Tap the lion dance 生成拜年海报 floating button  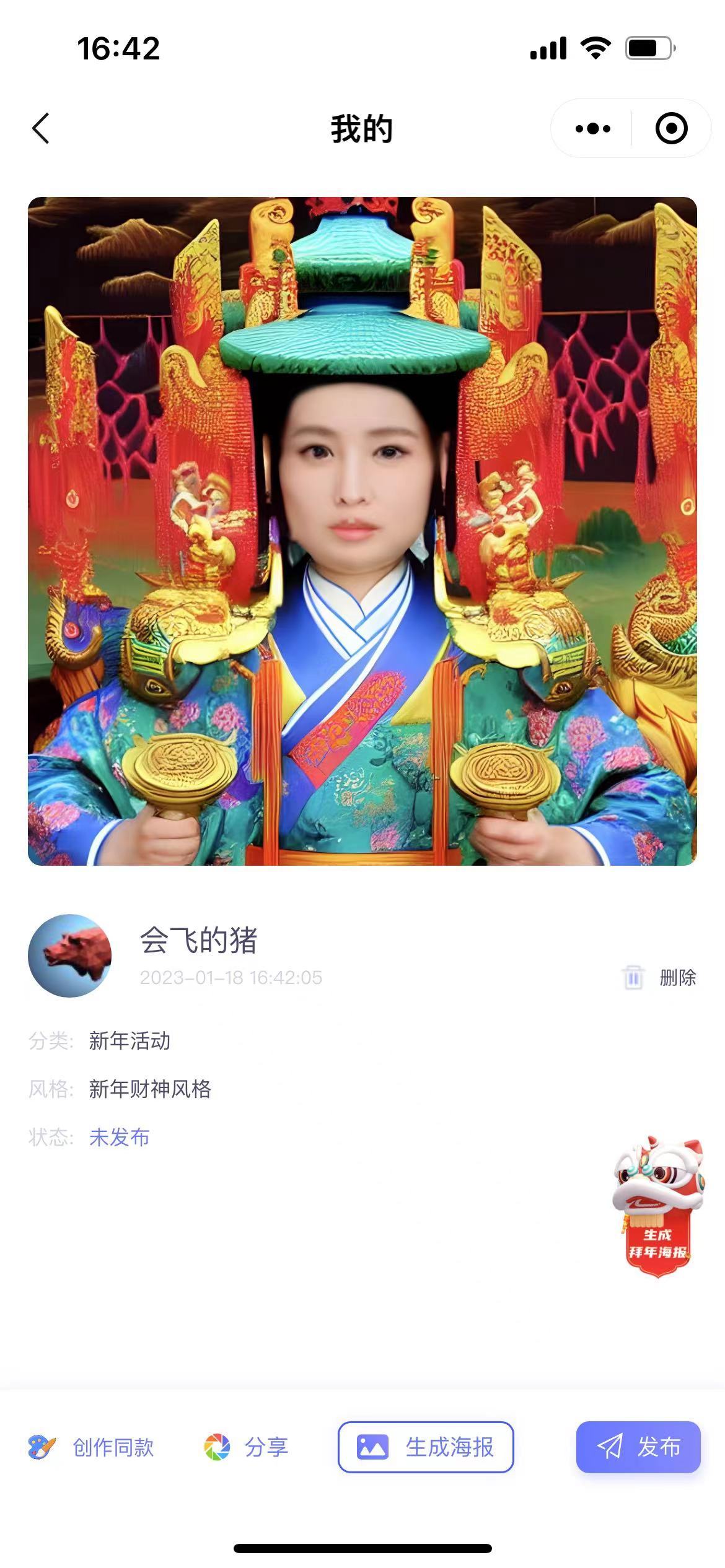658,1208
